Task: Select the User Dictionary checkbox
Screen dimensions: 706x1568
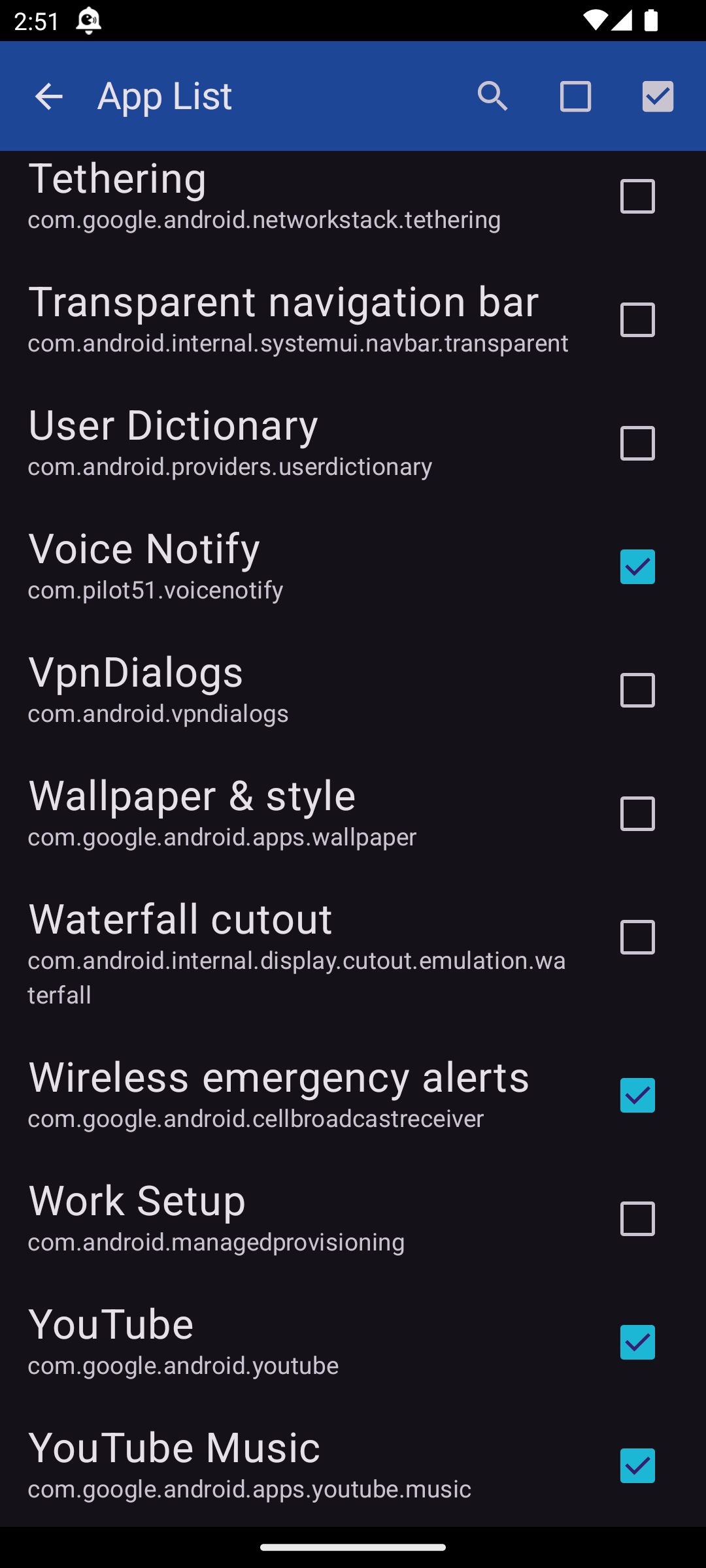Action: pyautogui.click(x=637, y=443)
